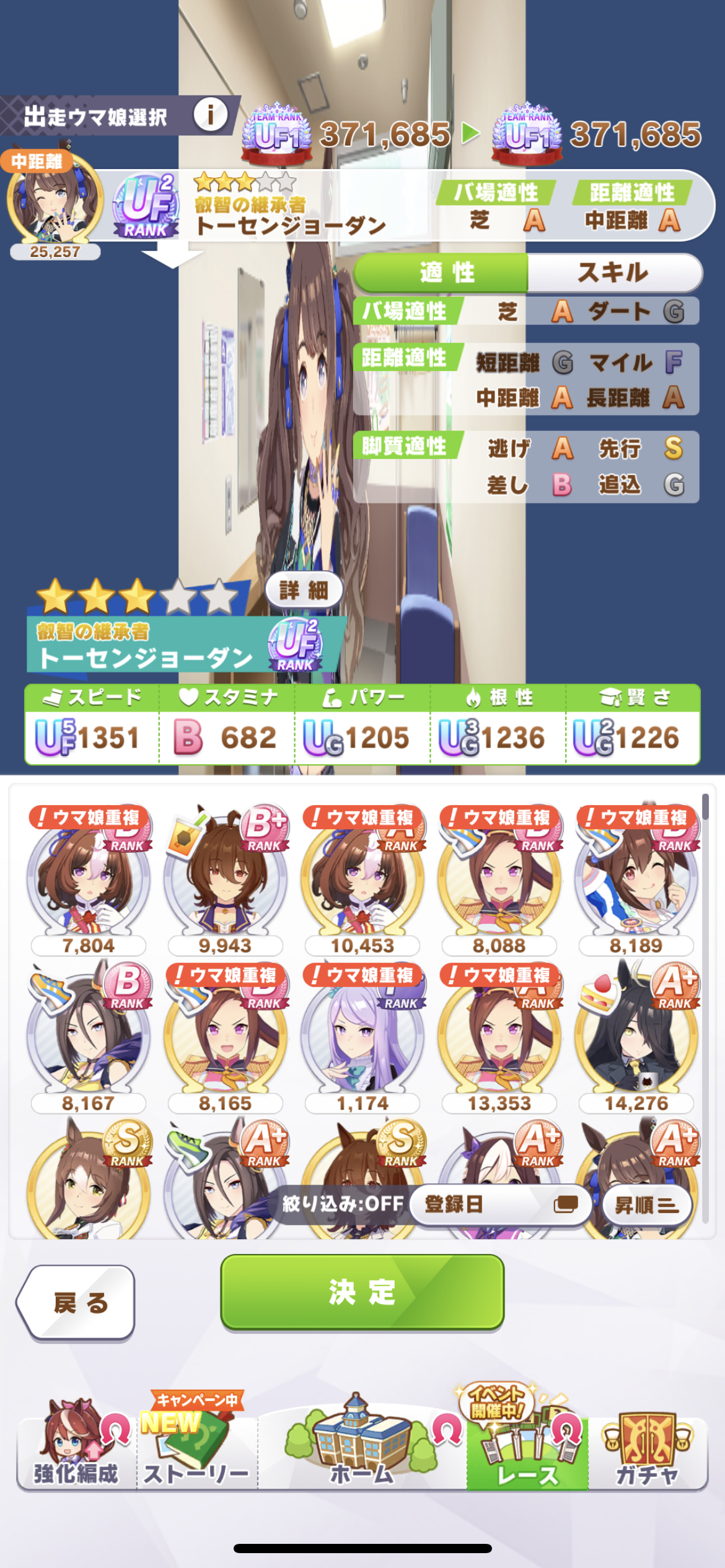725x1568 pixels.
Task: Open the レース tab
Action: point(527,1449)
